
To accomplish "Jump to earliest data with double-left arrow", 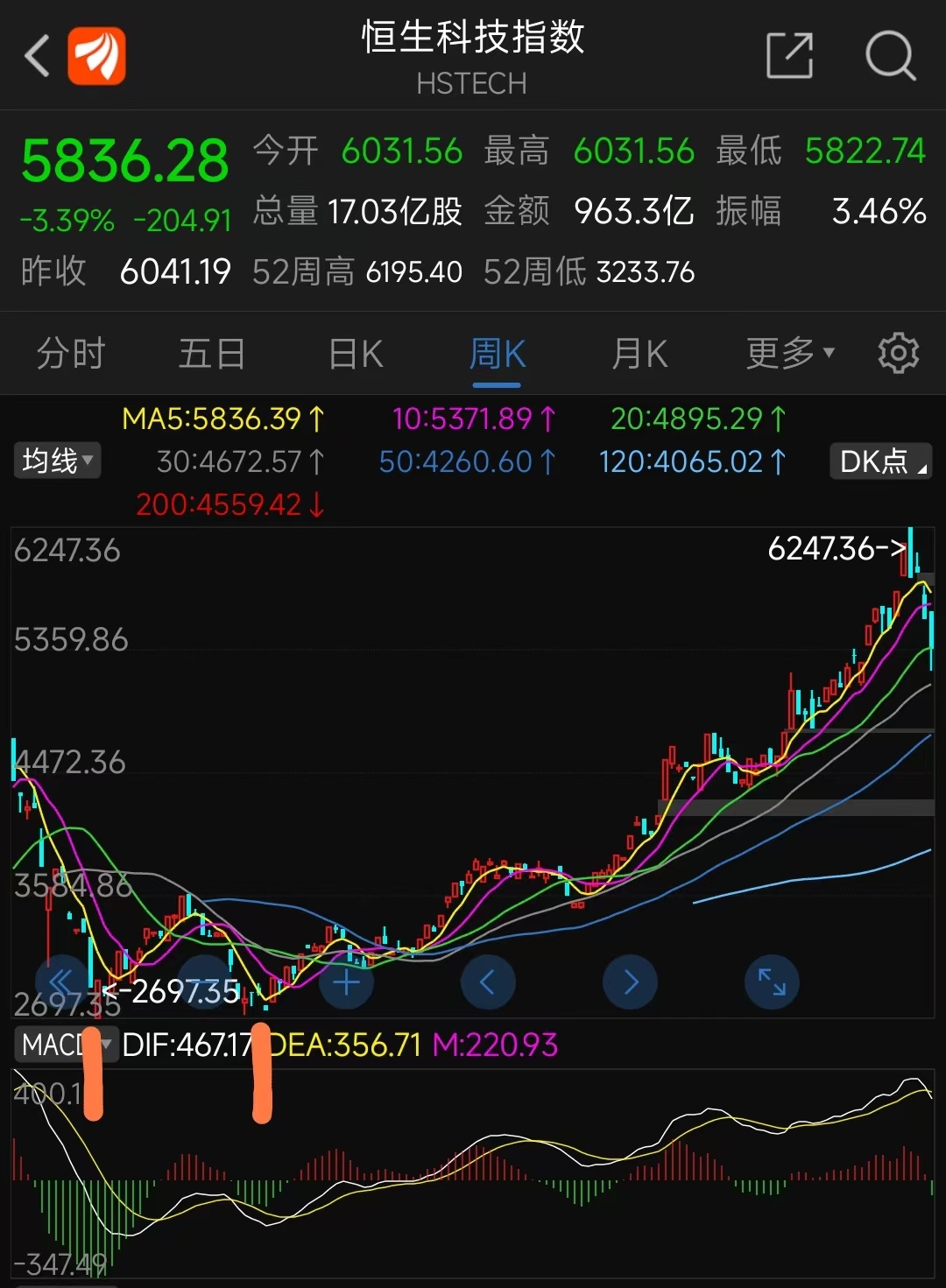I will tap(61, 982).
